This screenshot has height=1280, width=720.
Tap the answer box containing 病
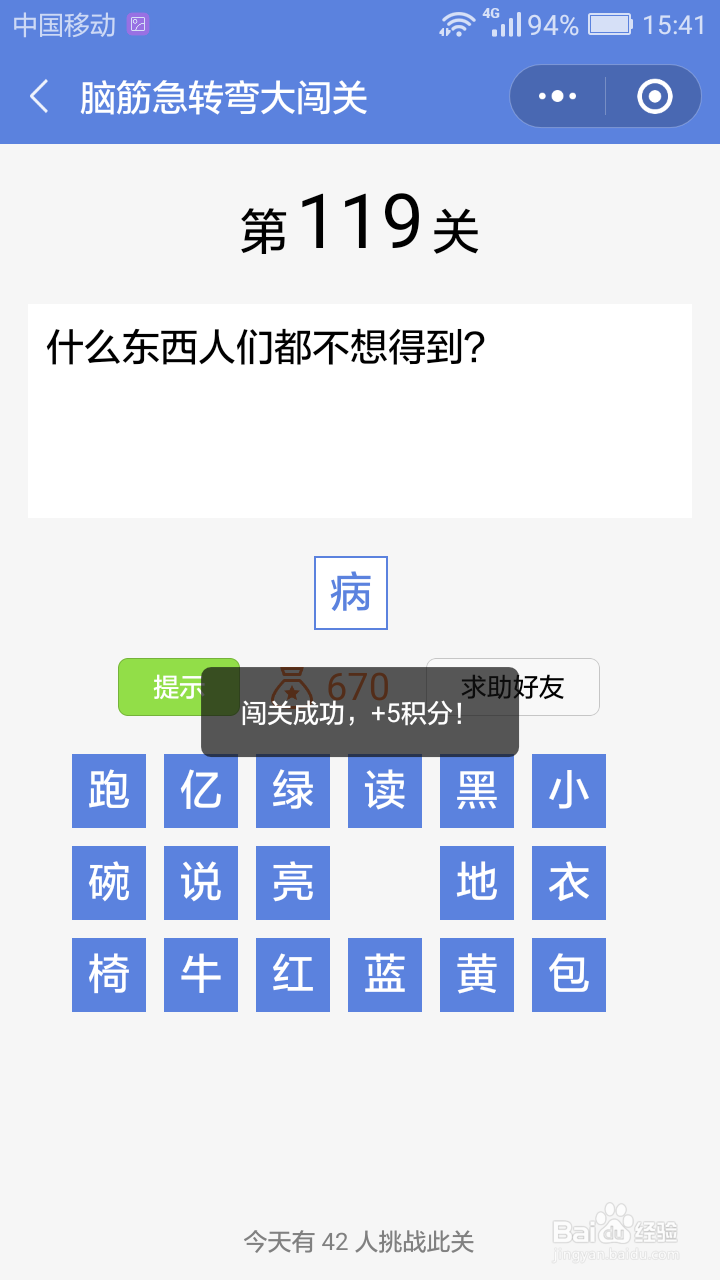click(350, 592)
